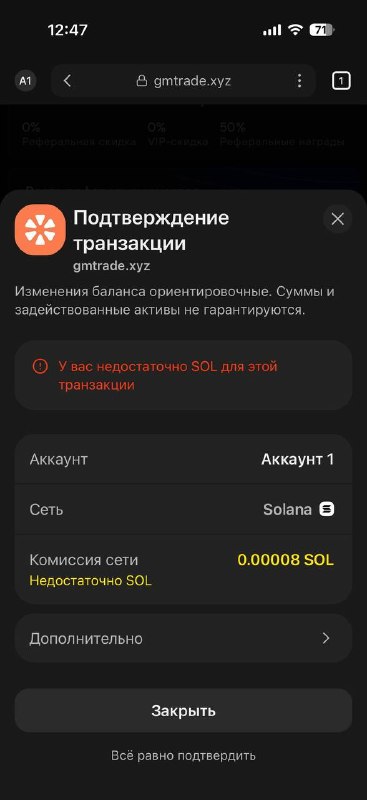
Task: Go back in the browser
Action: 67,81
